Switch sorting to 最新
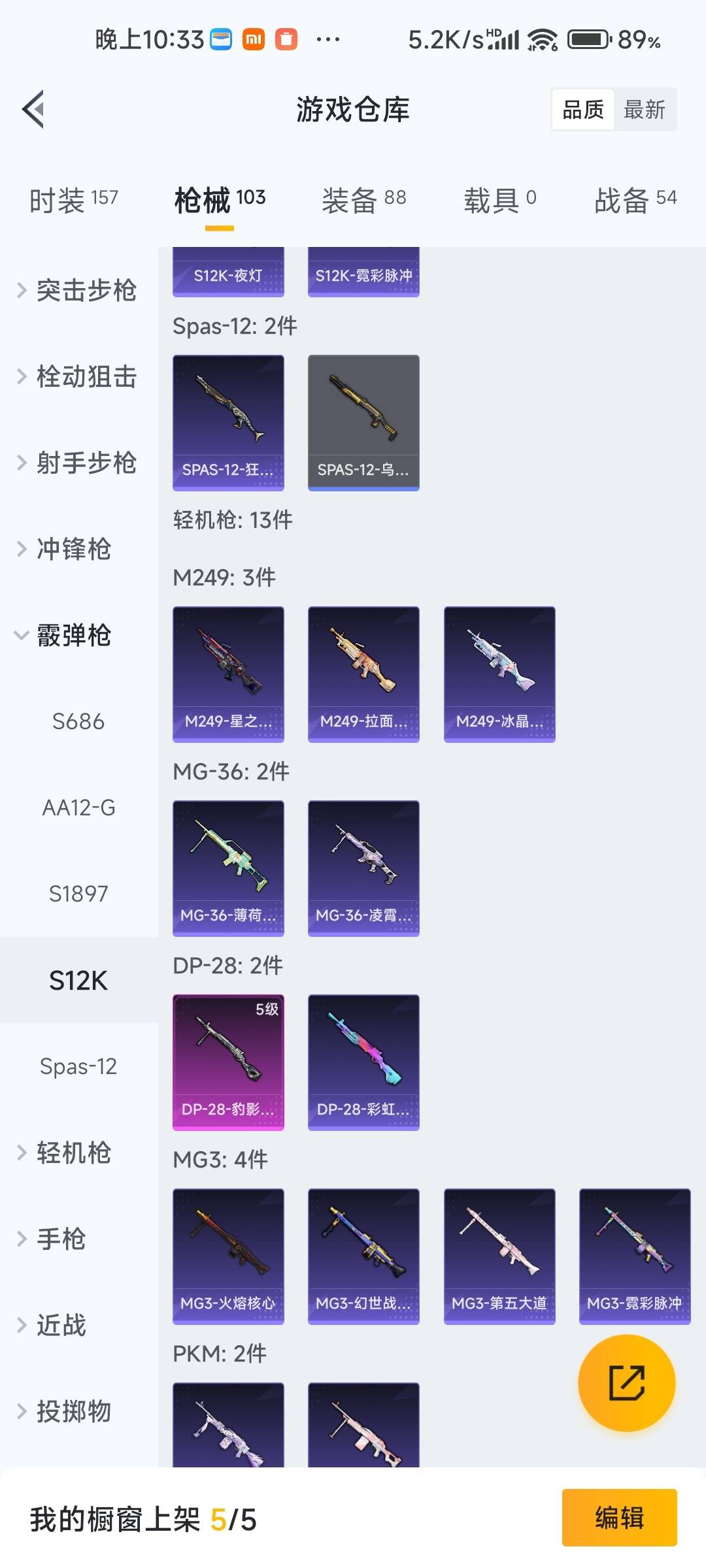 pos(645,109)
